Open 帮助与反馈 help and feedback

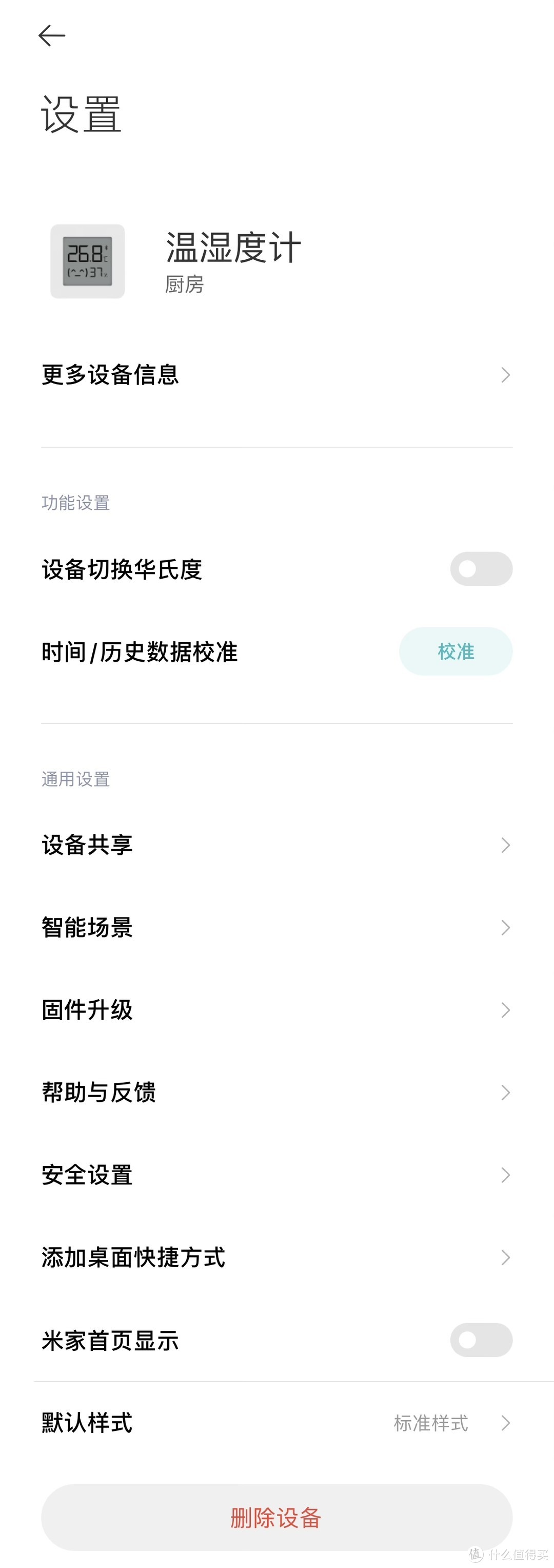[x=276, y=1093]
